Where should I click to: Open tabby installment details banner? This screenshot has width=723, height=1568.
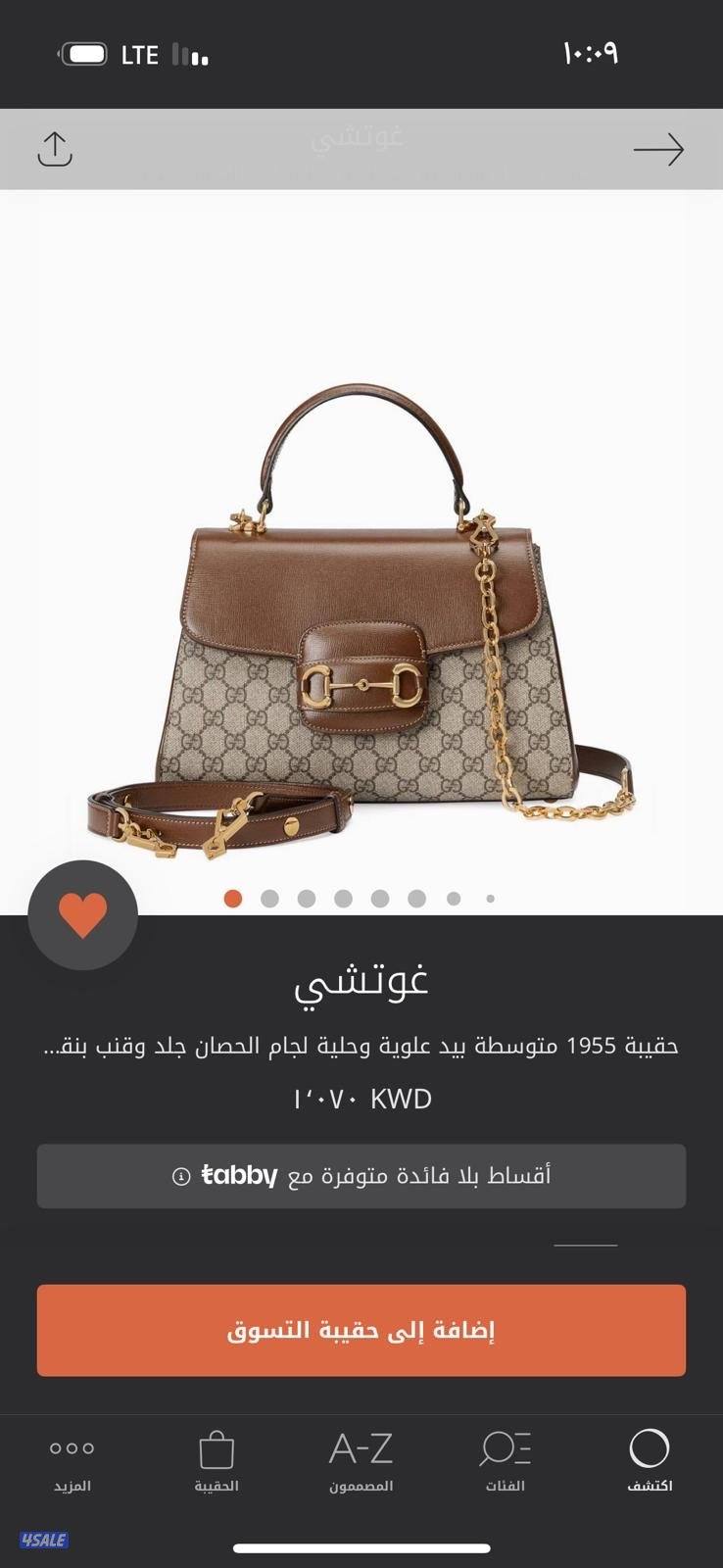[x=361, y=1175]
